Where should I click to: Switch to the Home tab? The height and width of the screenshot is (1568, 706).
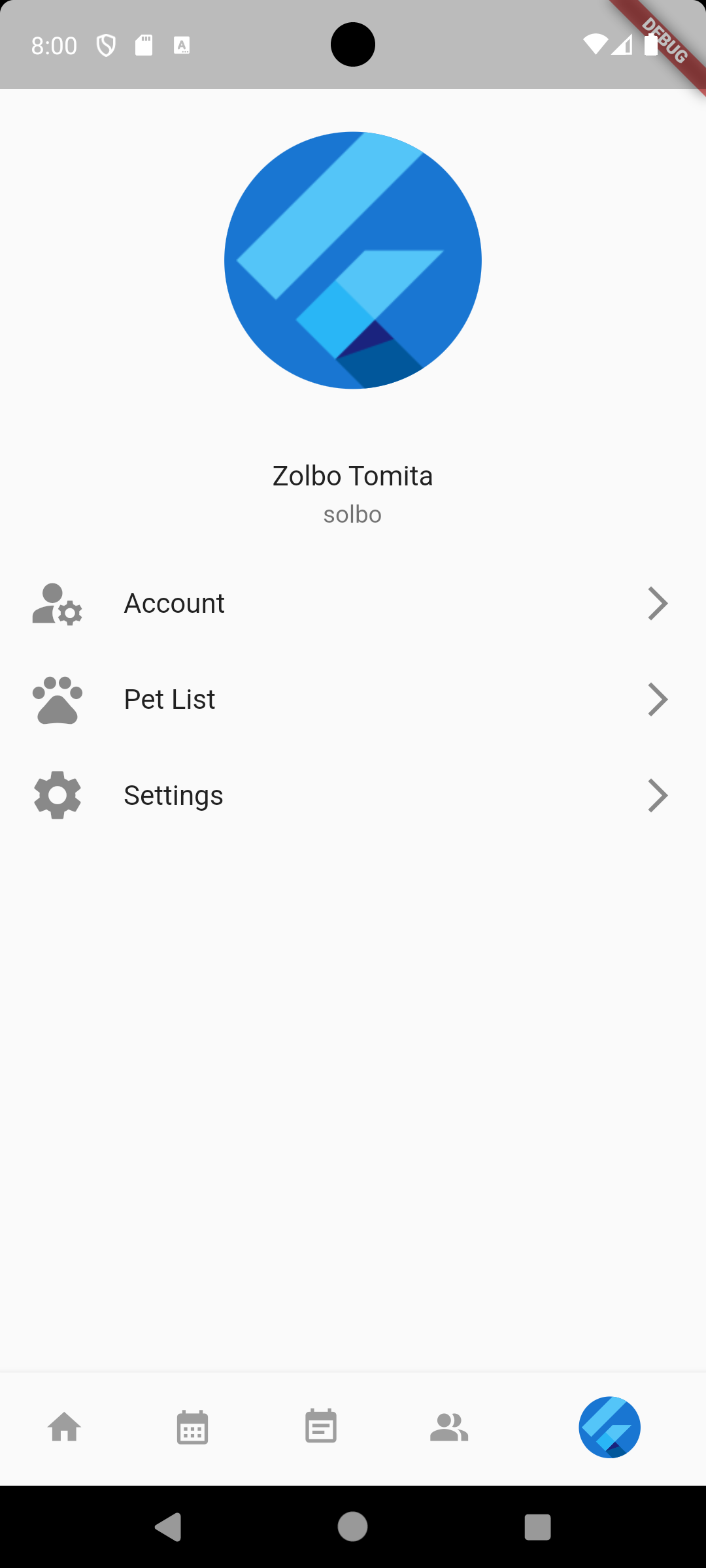point(65,1427)
